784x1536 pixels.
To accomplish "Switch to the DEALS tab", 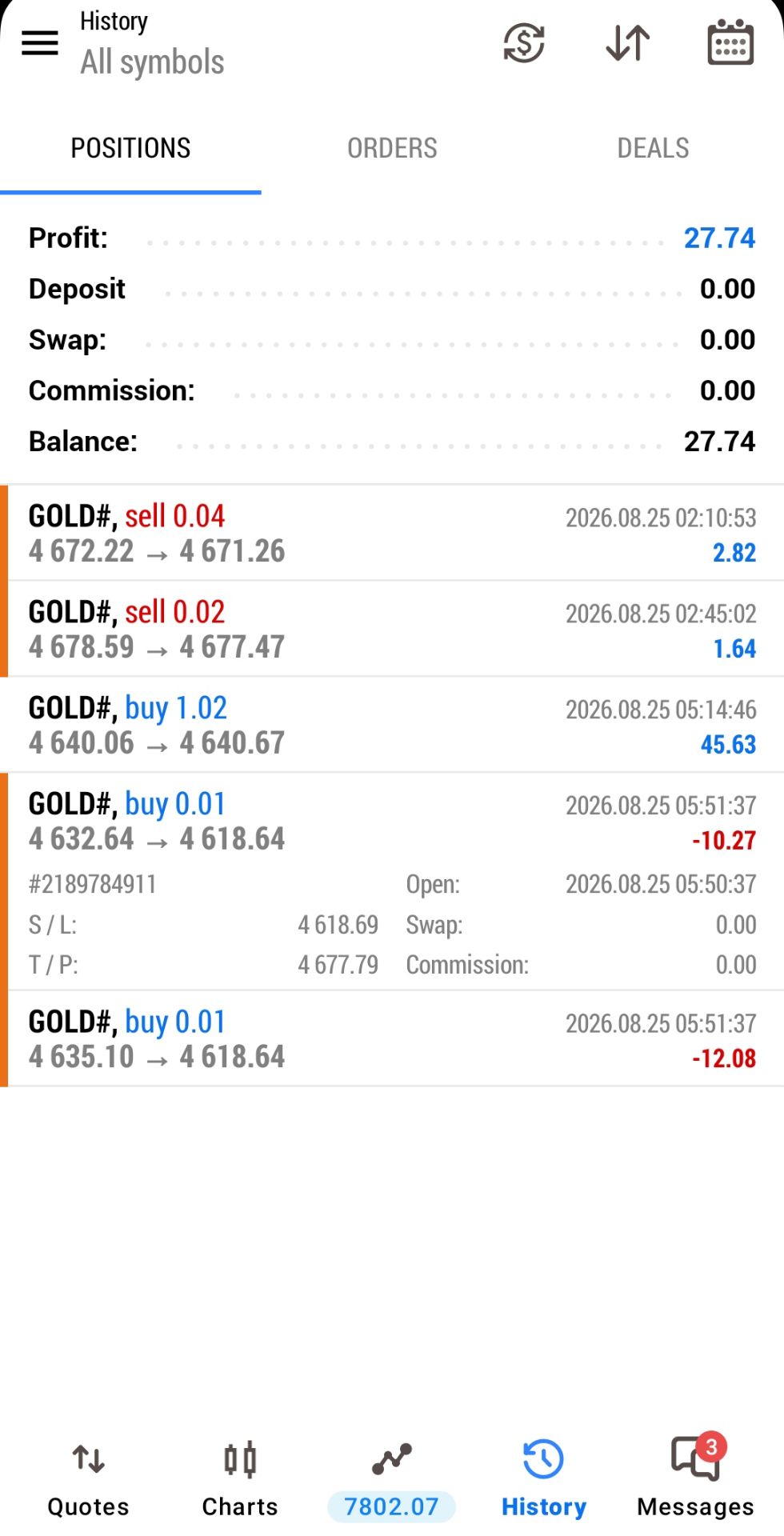I will point(653,149).
